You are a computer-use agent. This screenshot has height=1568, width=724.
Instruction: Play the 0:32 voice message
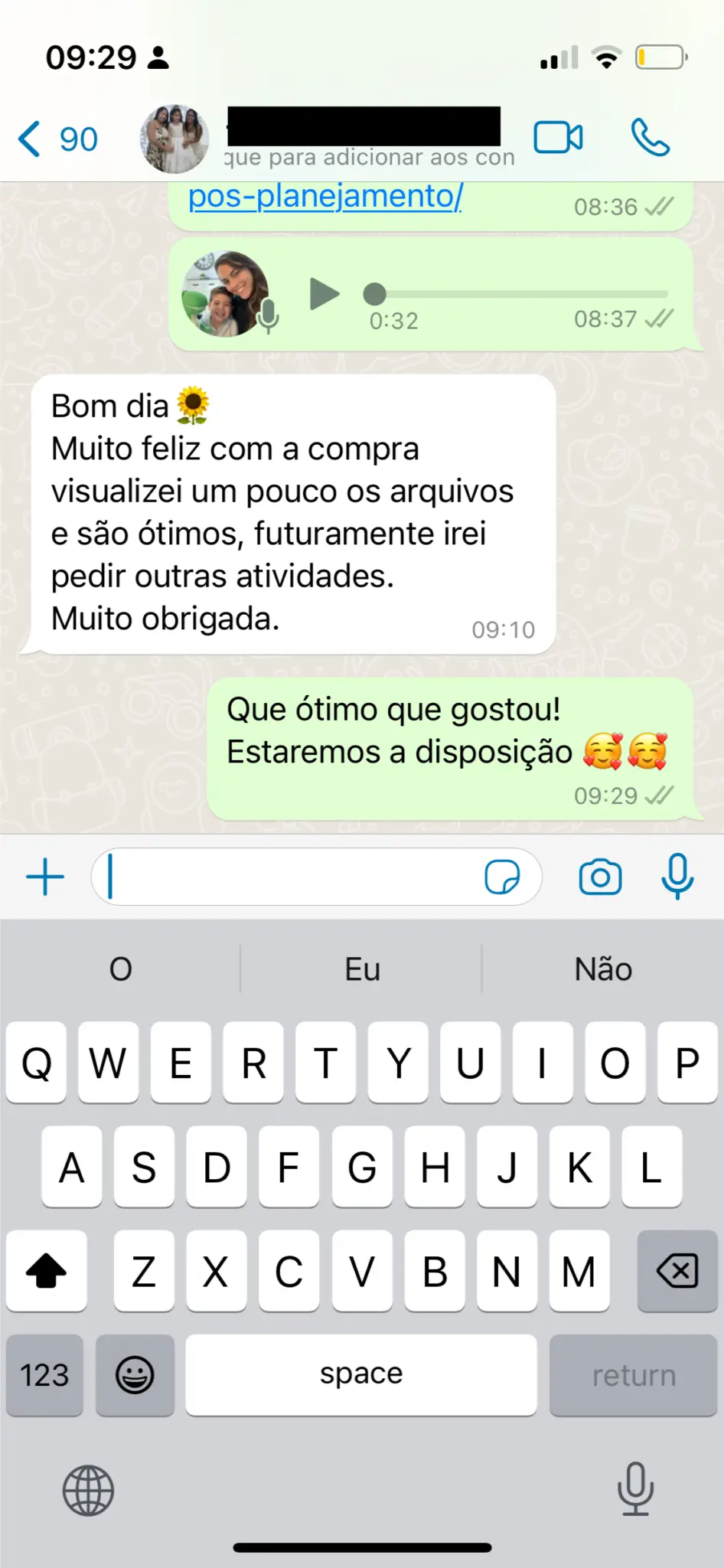[x=324, y=294]
